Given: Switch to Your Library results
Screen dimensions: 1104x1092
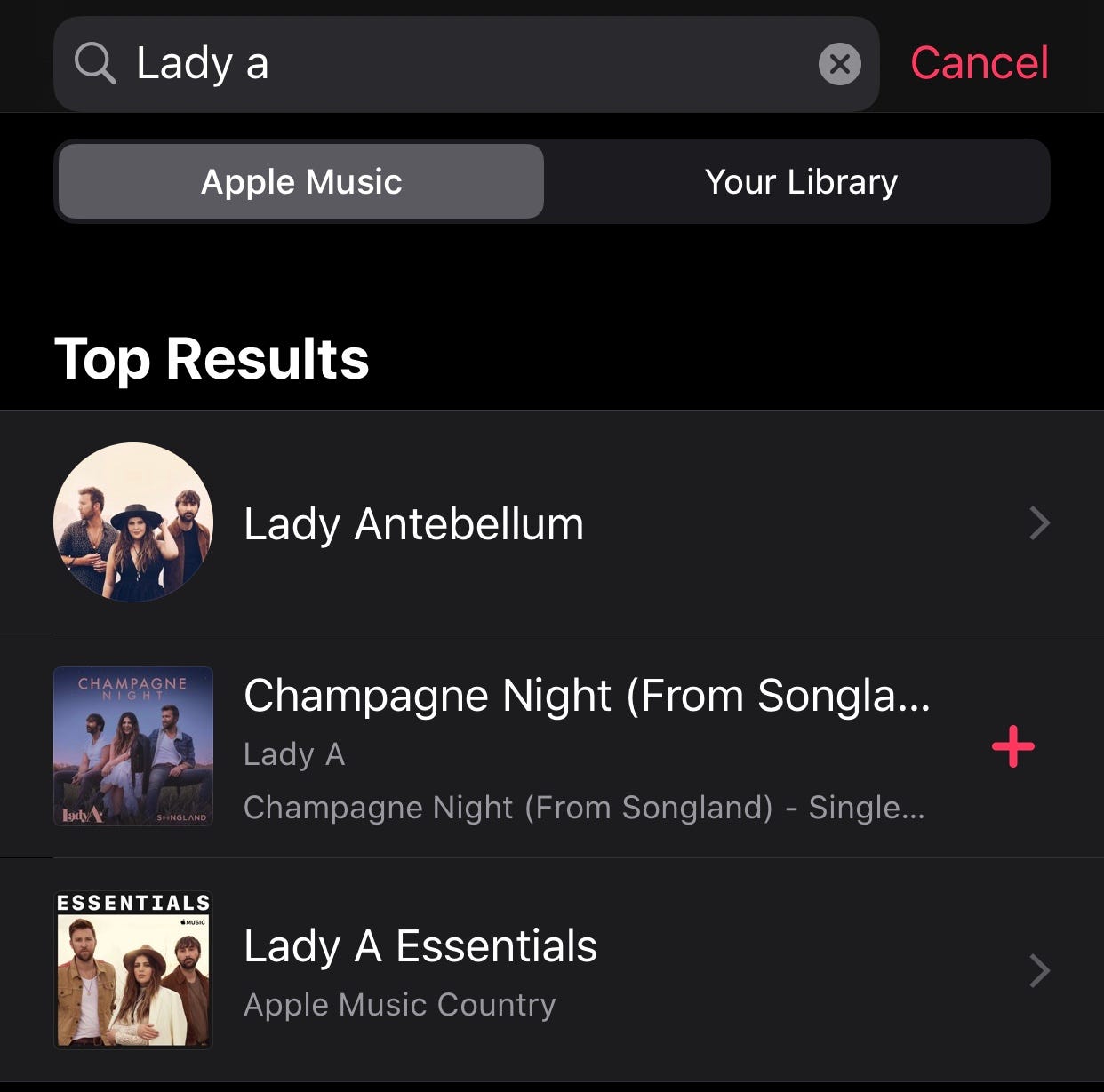Looking at the screenshot, I should [800, 182].
